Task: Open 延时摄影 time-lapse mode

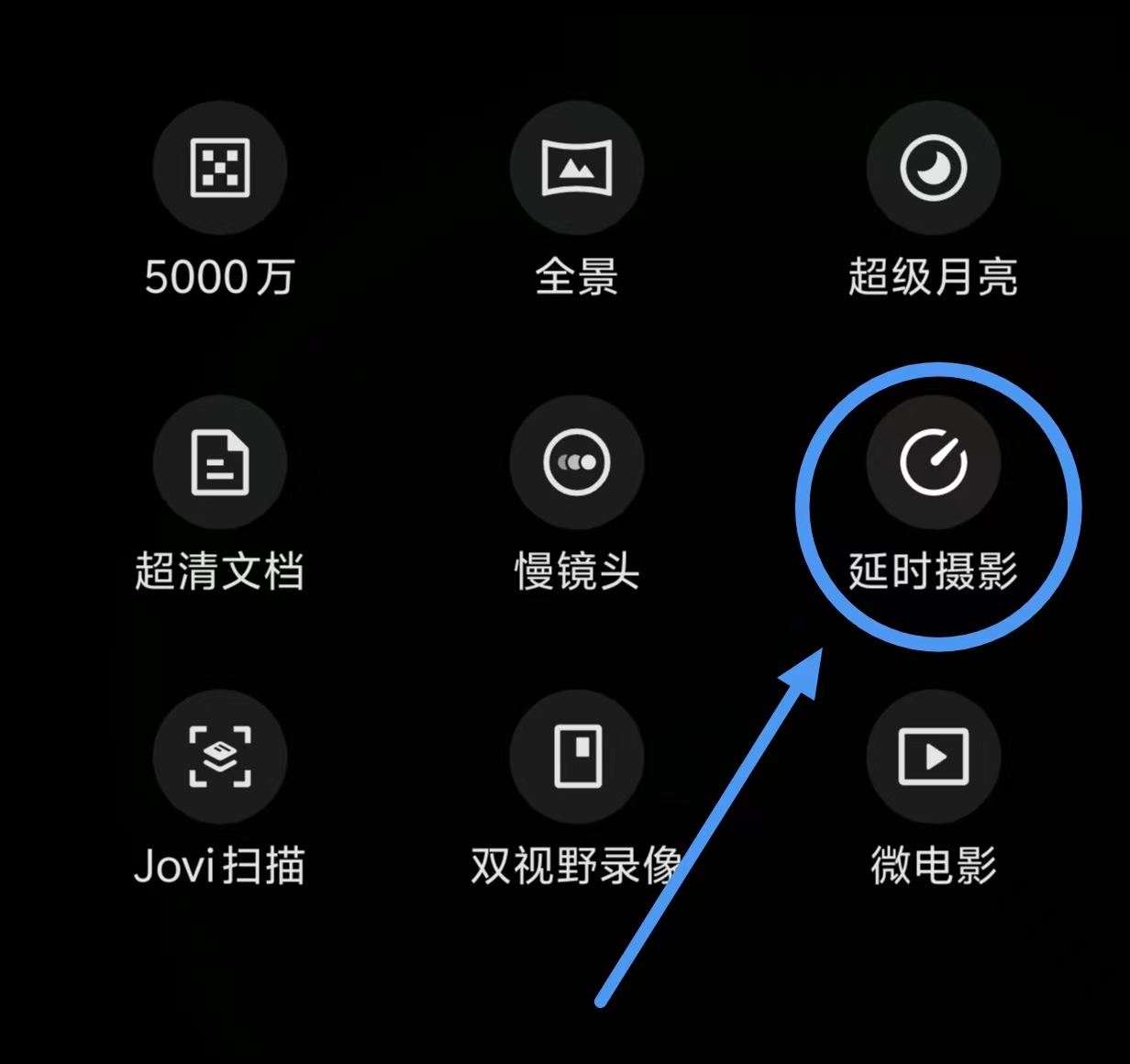Action: 933,463
